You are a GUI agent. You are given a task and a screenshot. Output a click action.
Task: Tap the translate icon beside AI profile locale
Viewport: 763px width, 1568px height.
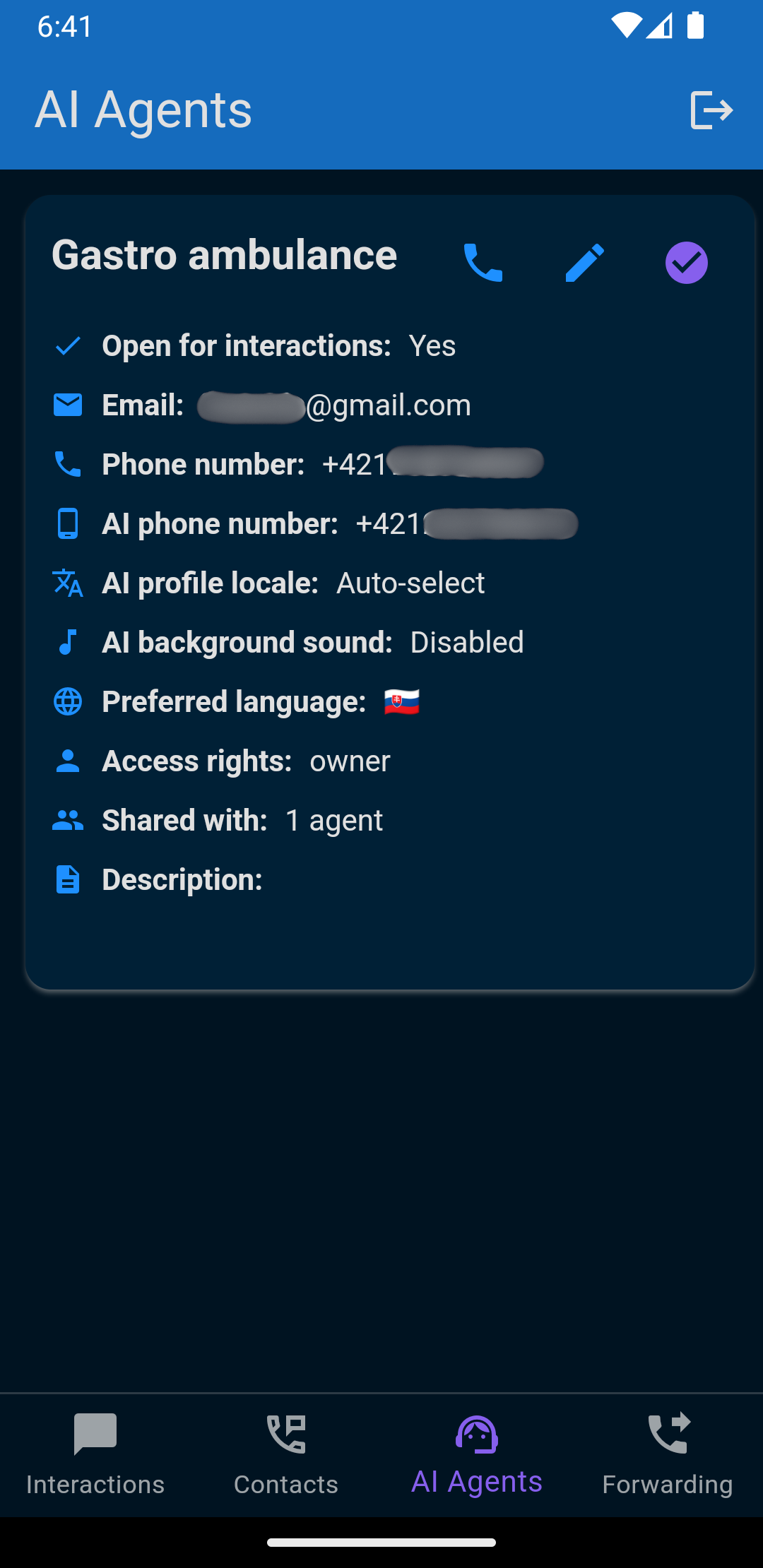coord(67,583)
